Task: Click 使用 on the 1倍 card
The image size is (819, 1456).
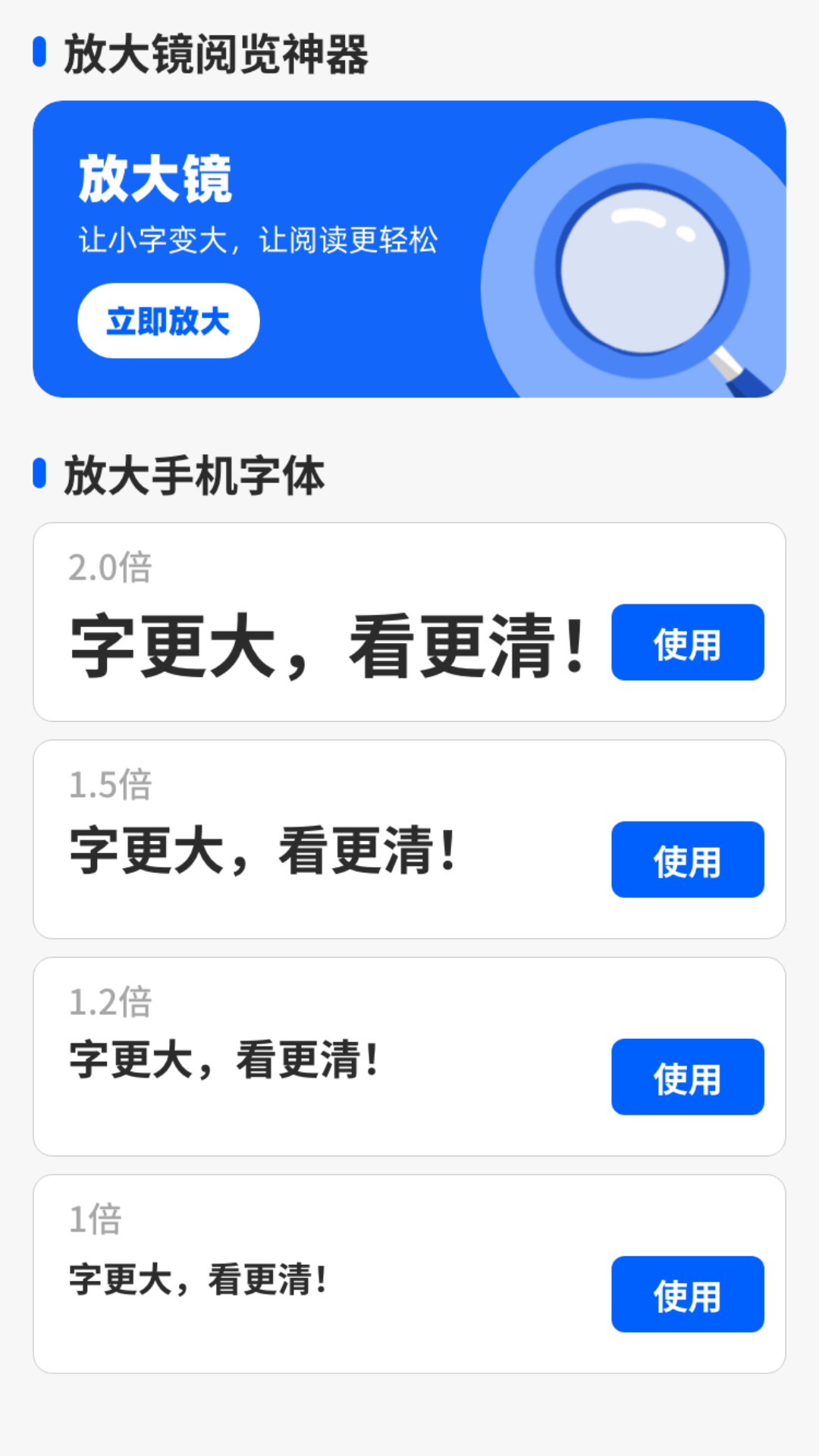Action: [x=686, y=1294]
